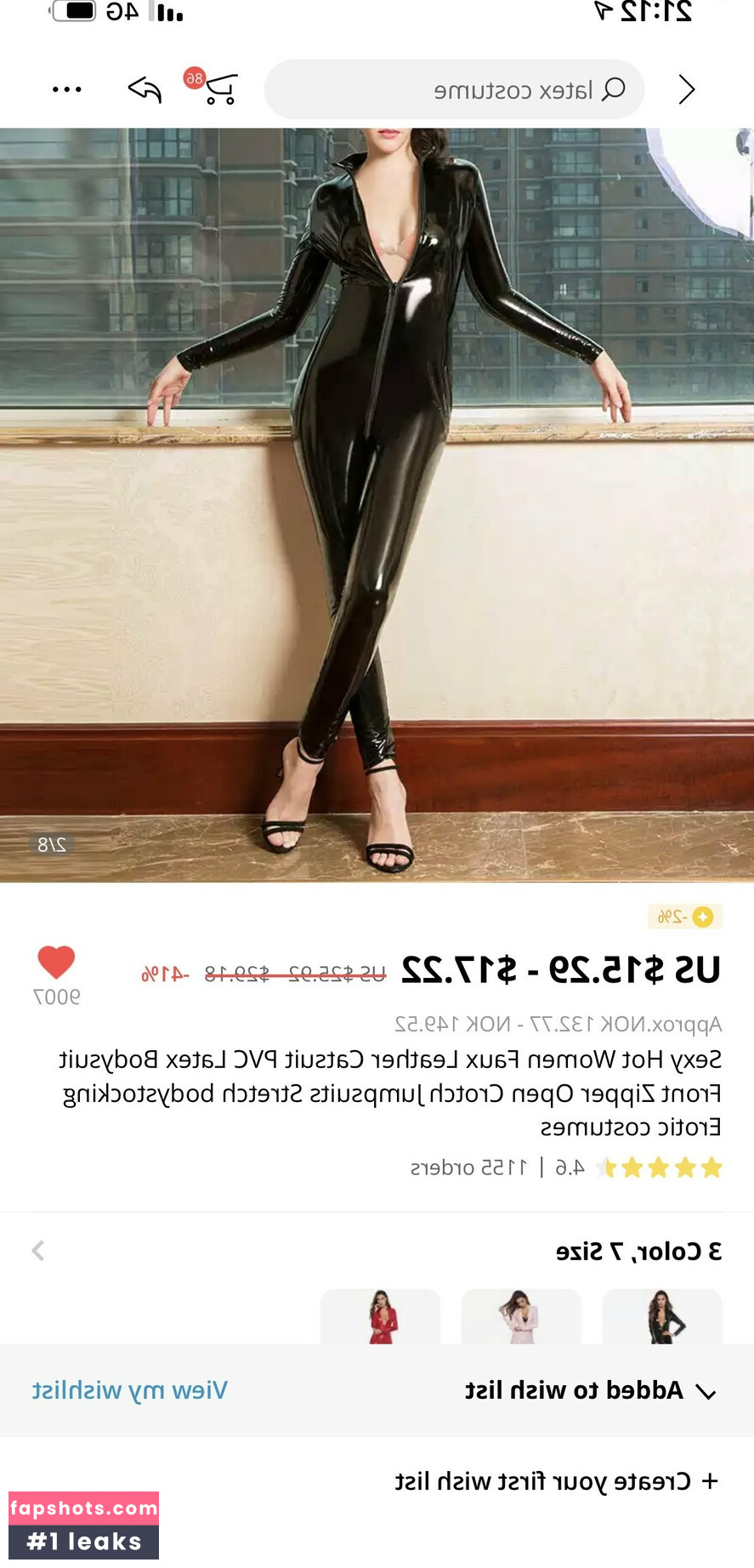Open the shopping cart
The height and width of the screenshot is (1568, 754).
pyautogui.click(x=219, y=88)
